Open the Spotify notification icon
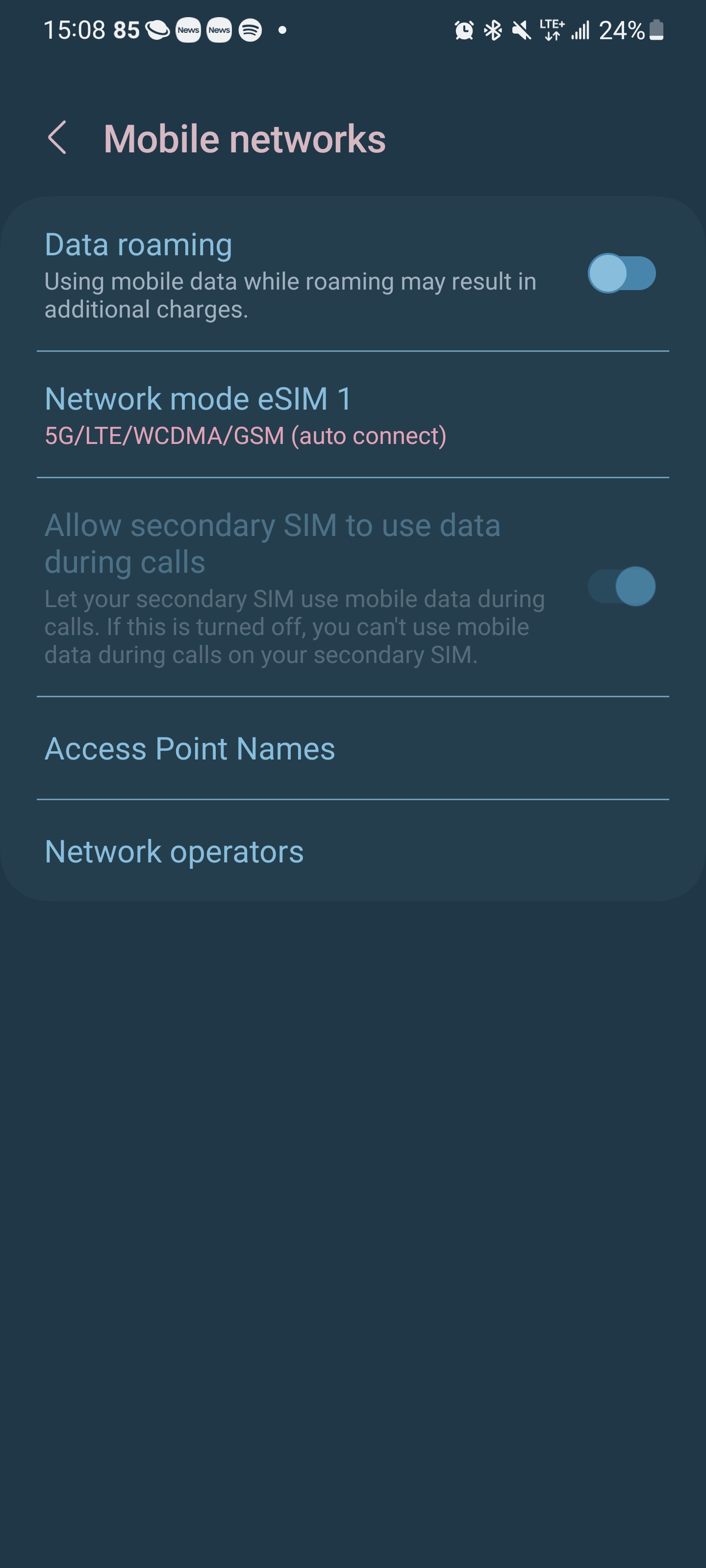This screenshot has height=1568, width=706. click(x=251, y=29)
